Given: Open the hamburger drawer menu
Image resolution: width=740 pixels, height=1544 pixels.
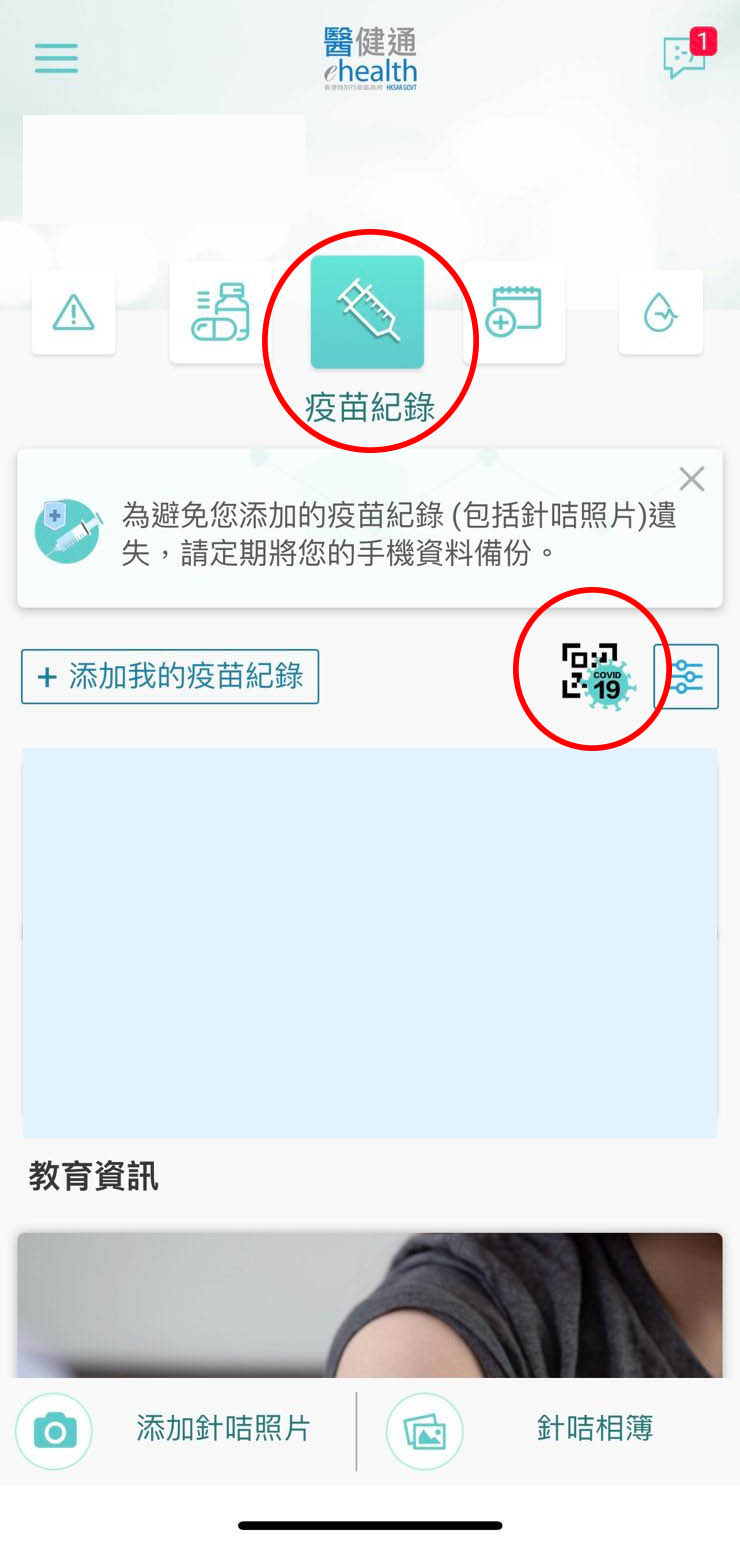Looking at the screenshot, I should coord(56,57).
